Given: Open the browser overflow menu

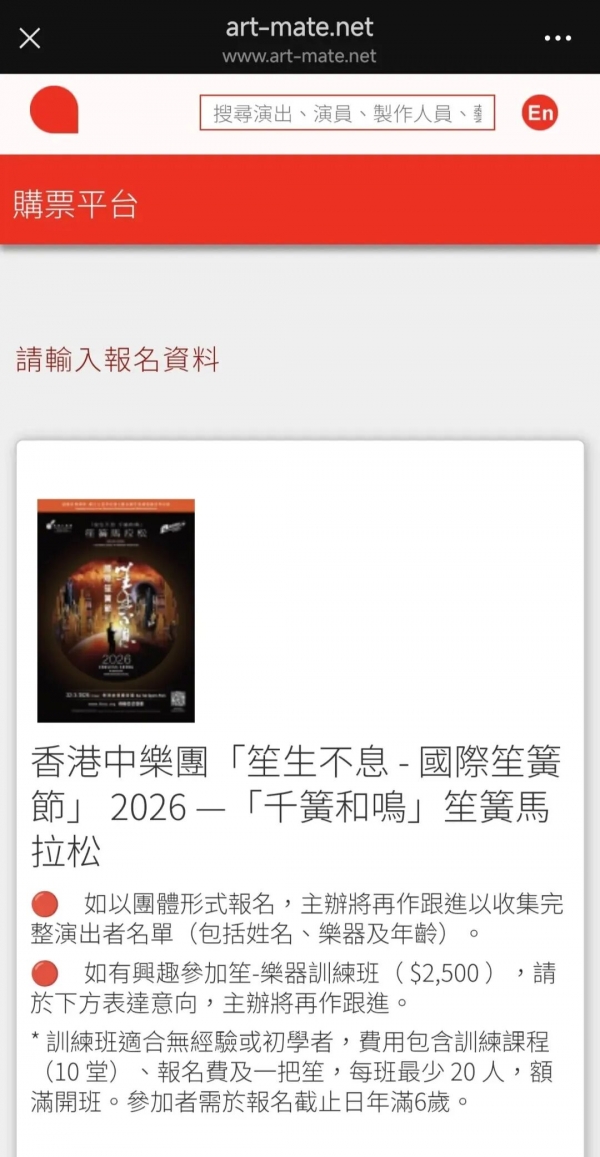Looking at the screenshot, I should coord(557,38).
